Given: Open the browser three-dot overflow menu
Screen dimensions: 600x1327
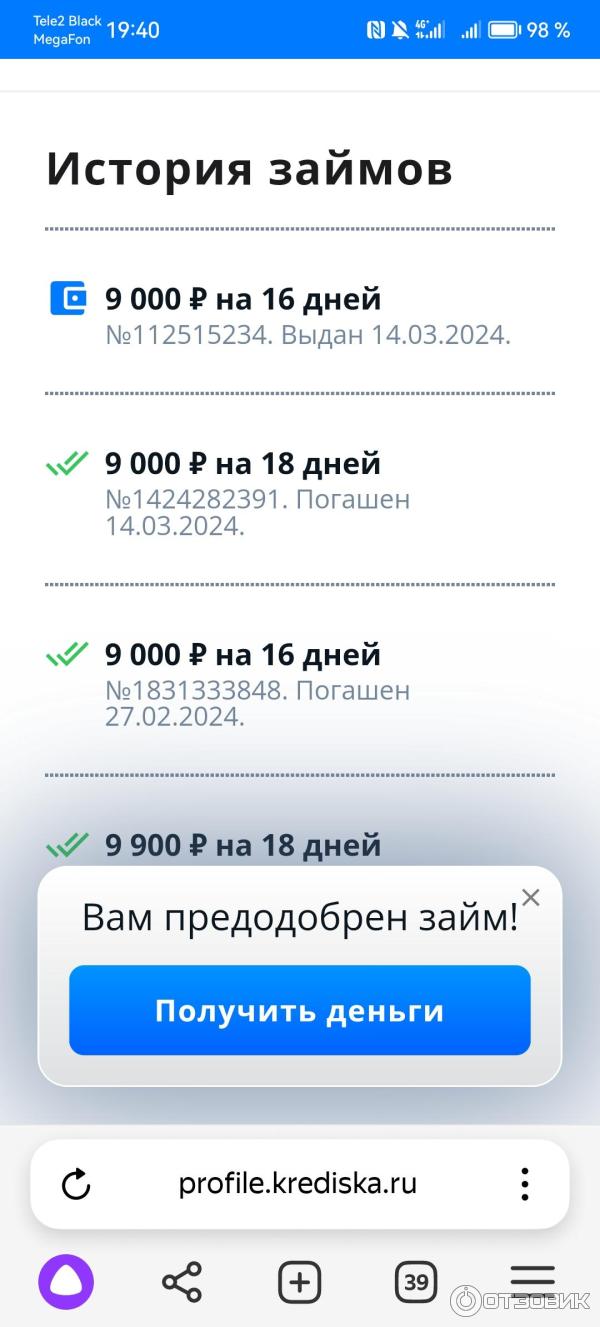Looking at the screenshot, I should coord(524,1184).
